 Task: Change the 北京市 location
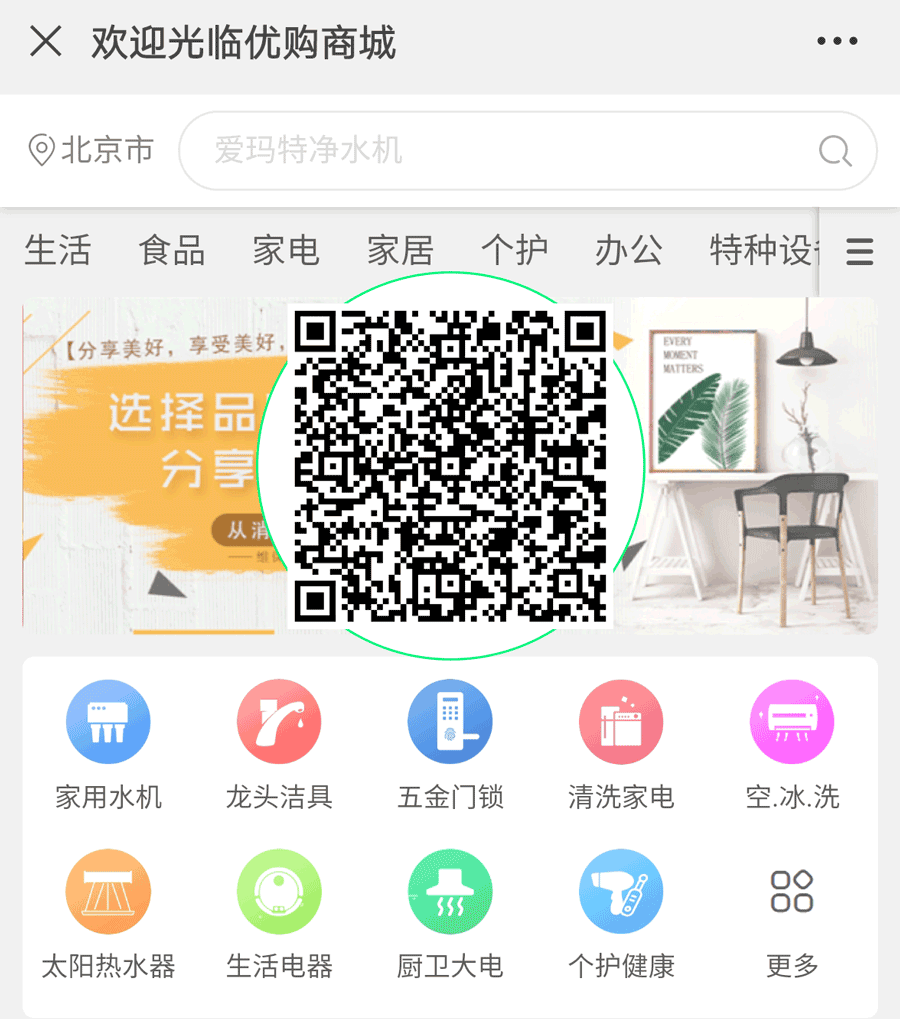pos(91,150)
